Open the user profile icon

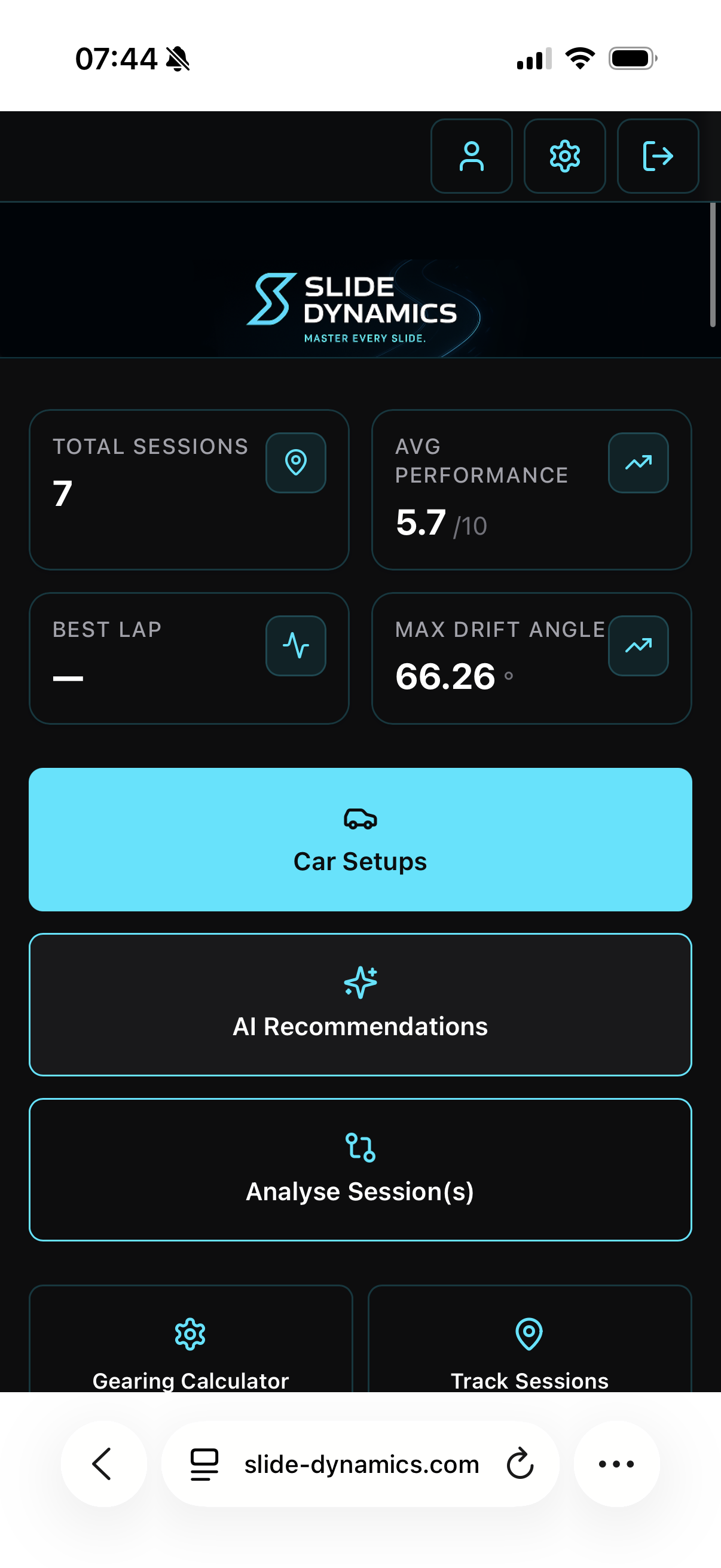click(x=471, y=157)
